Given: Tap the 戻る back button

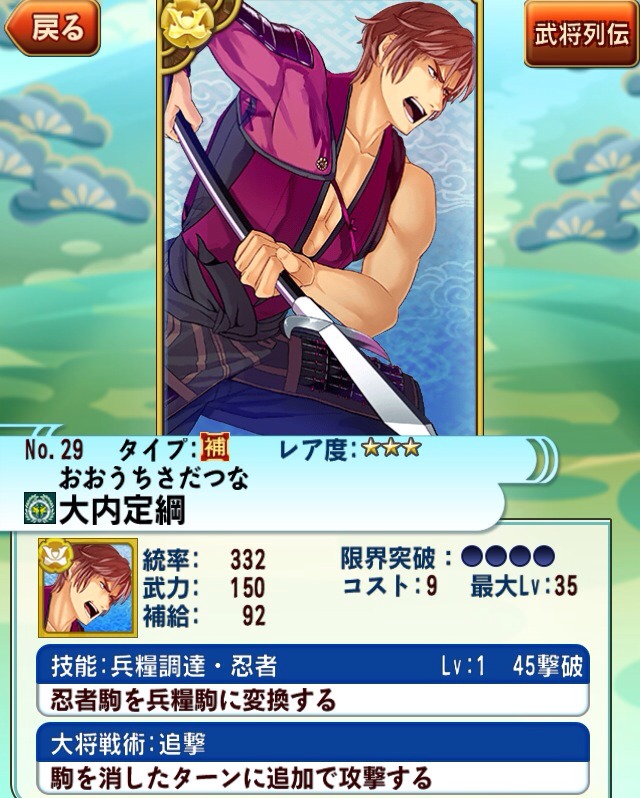Looking at the screenshot, I should [x=53, y=29].
